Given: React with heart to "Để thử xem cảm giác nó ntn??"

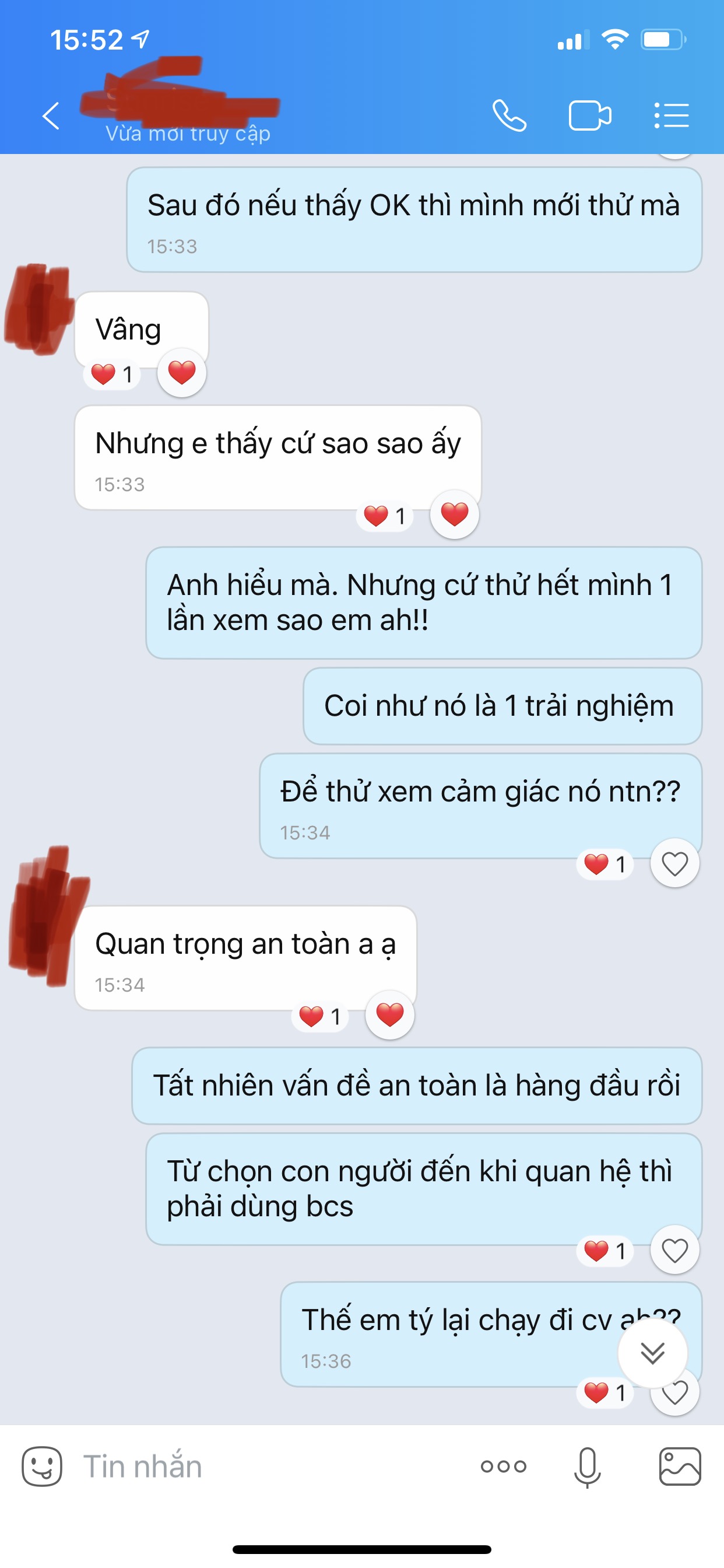Looking at the screenshot, I should [x=674, y=863].
